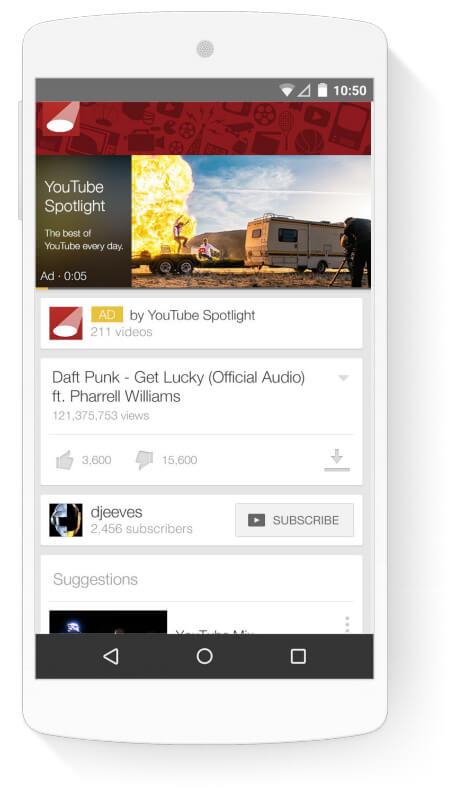The image size is (451, 791).
Task: Open overflow menu on first suggestion
Action: [x=347, y=625]
